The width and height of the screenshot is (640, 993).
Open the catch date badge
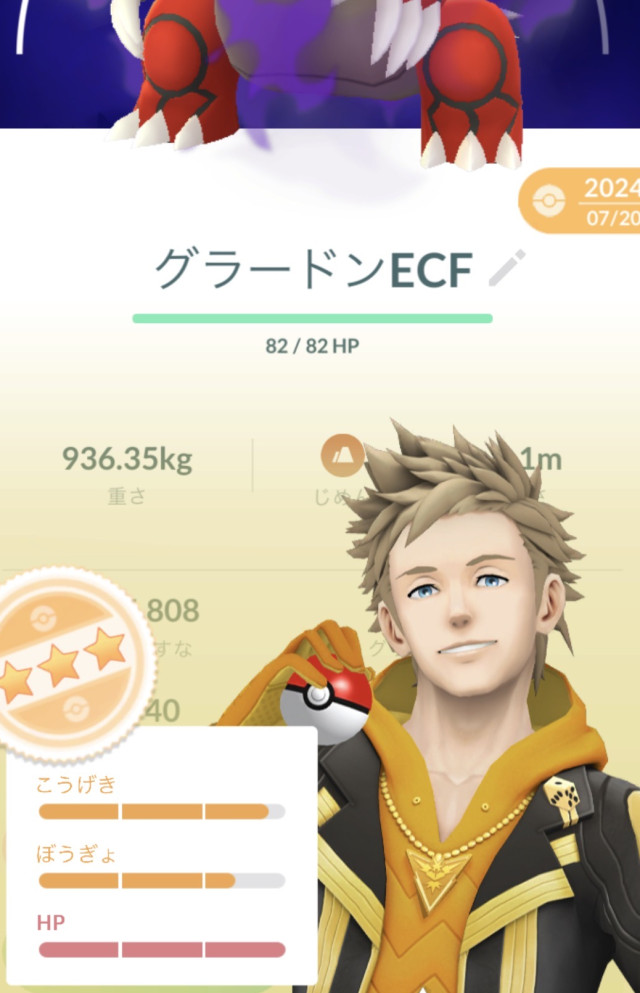click(584, 201)
